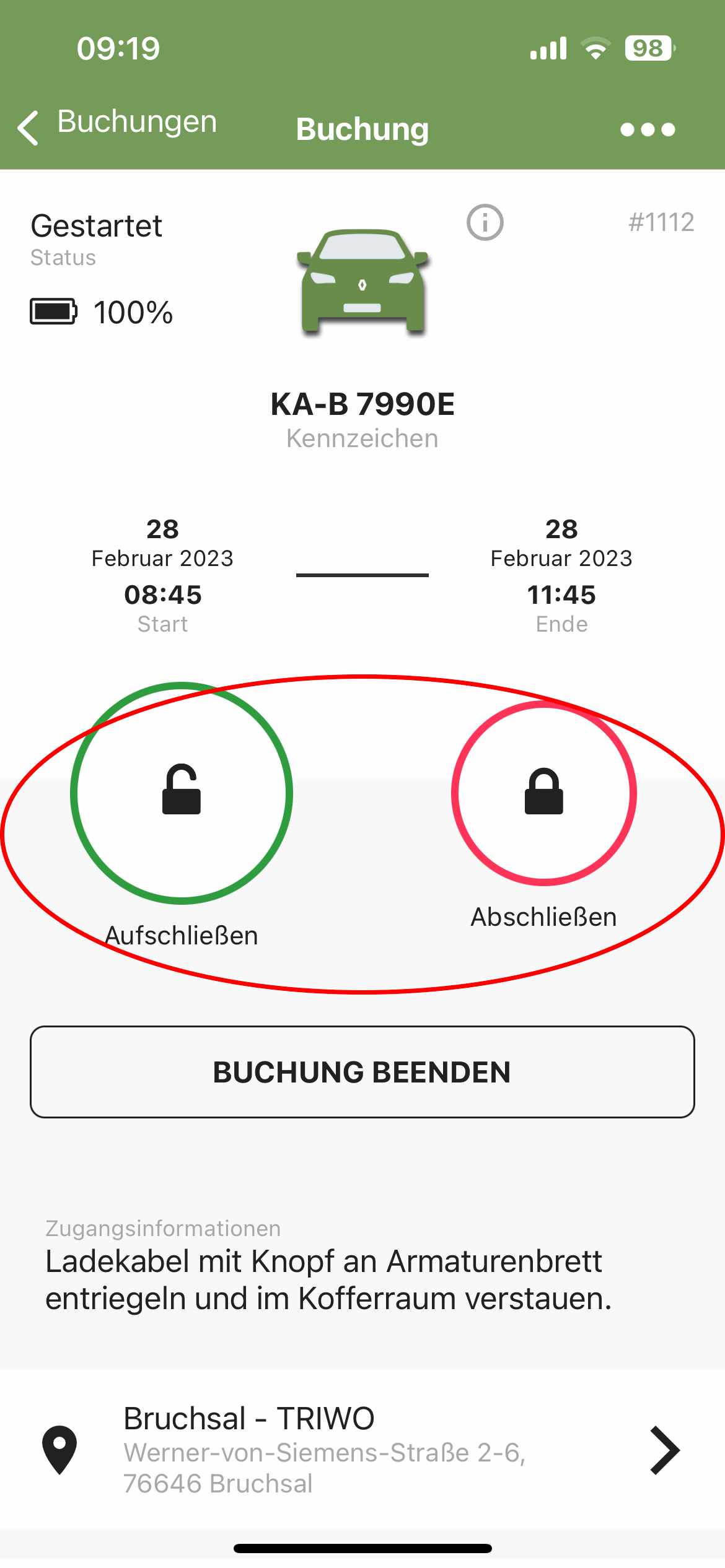Go back to Buchungen list
Screen dimensions: 725x1568
pyautogui.click(x=118, y=124)
